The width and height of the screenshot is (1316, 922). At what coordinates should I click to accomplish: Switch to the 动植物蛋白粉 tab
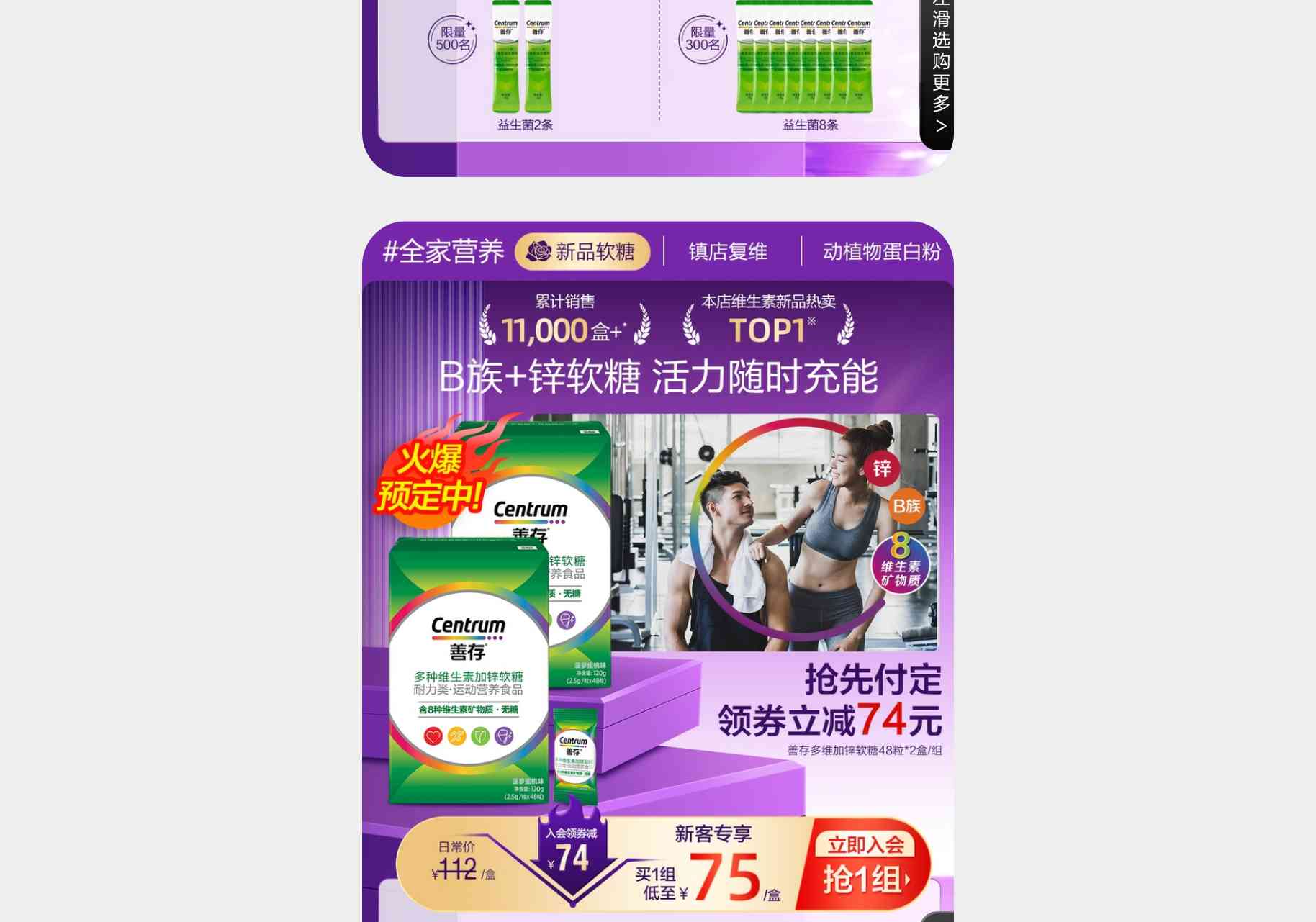click(x=881, y=252)
